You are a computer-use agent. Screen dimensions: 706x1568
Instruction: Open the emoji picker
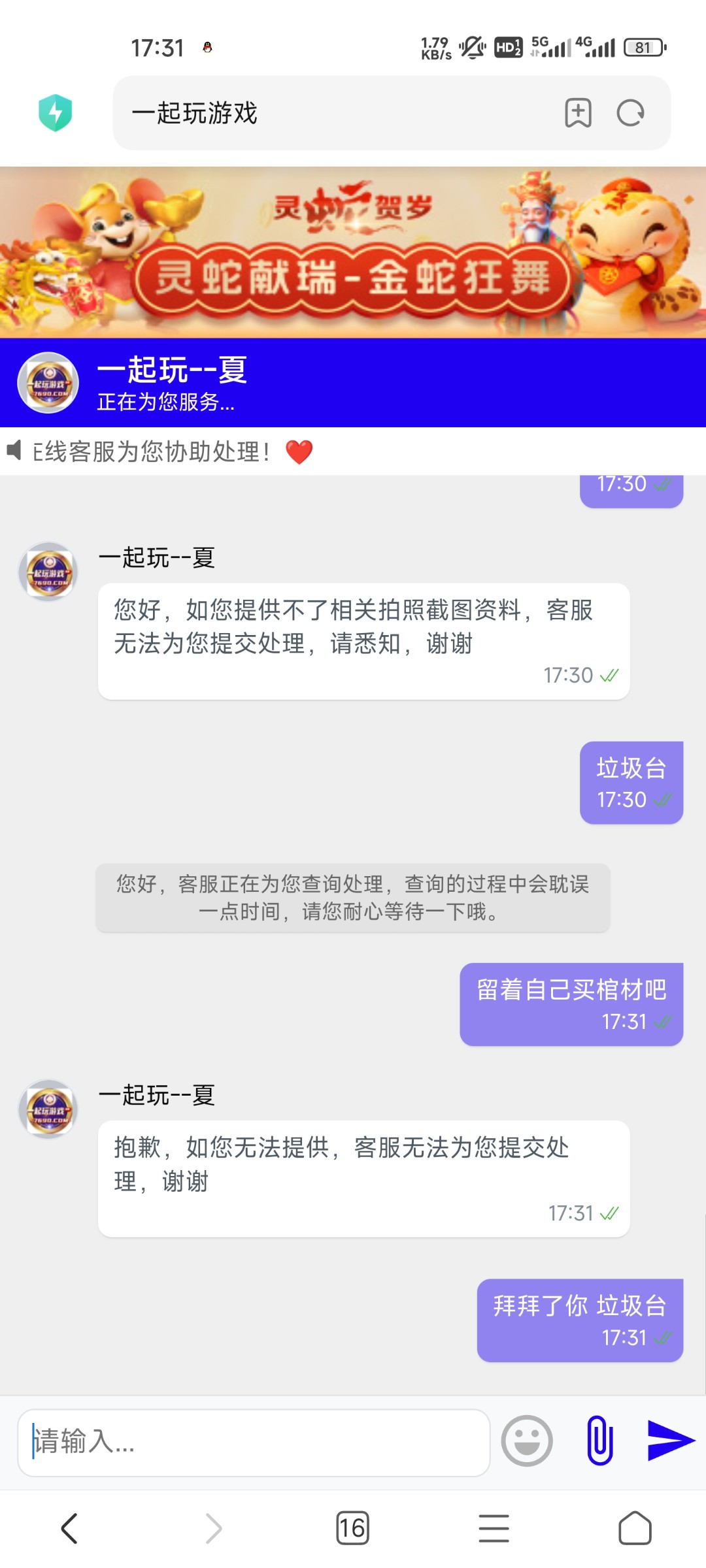[527, 1441]
